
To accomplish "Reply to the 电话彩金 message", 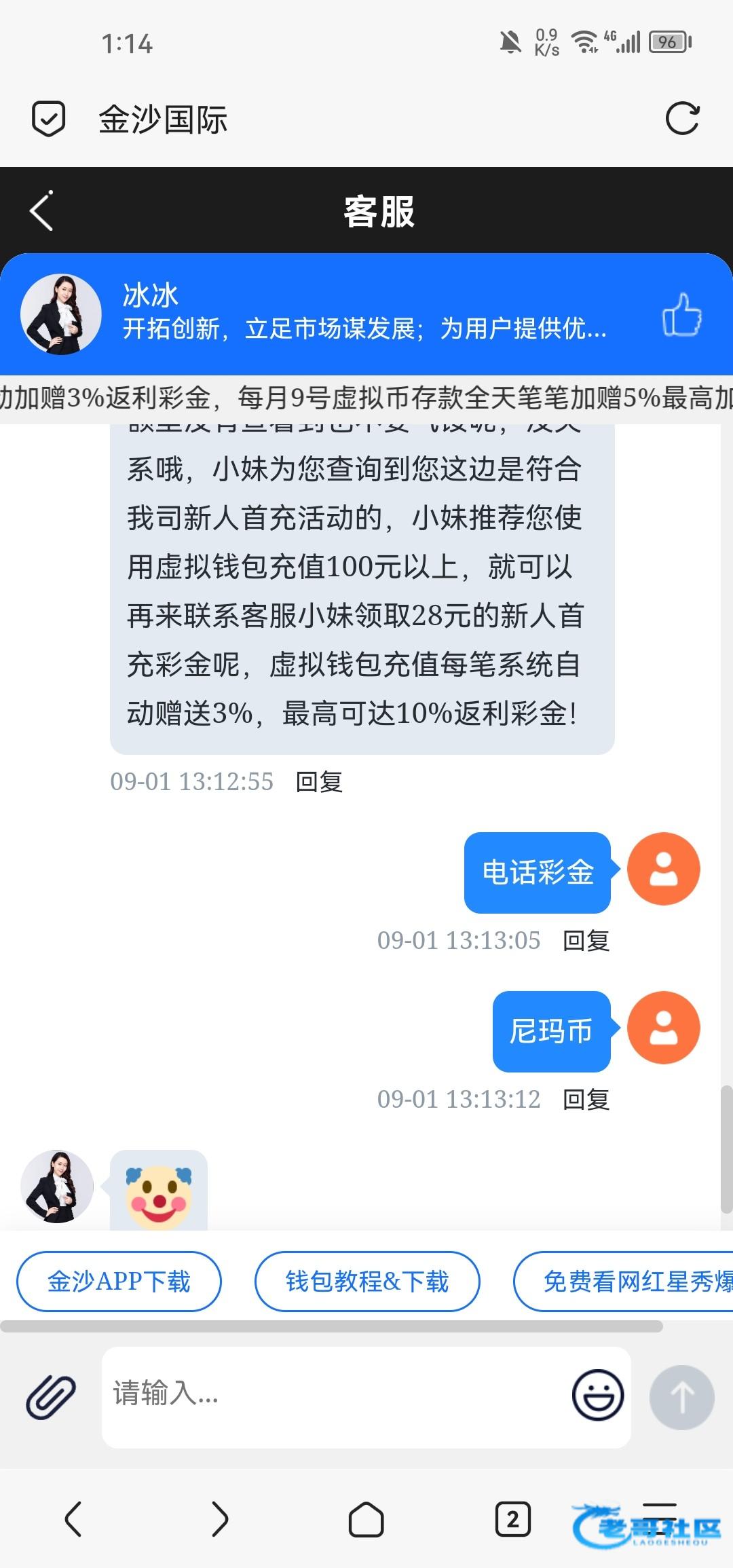I will pyautogui.click(x=586, y=941).
